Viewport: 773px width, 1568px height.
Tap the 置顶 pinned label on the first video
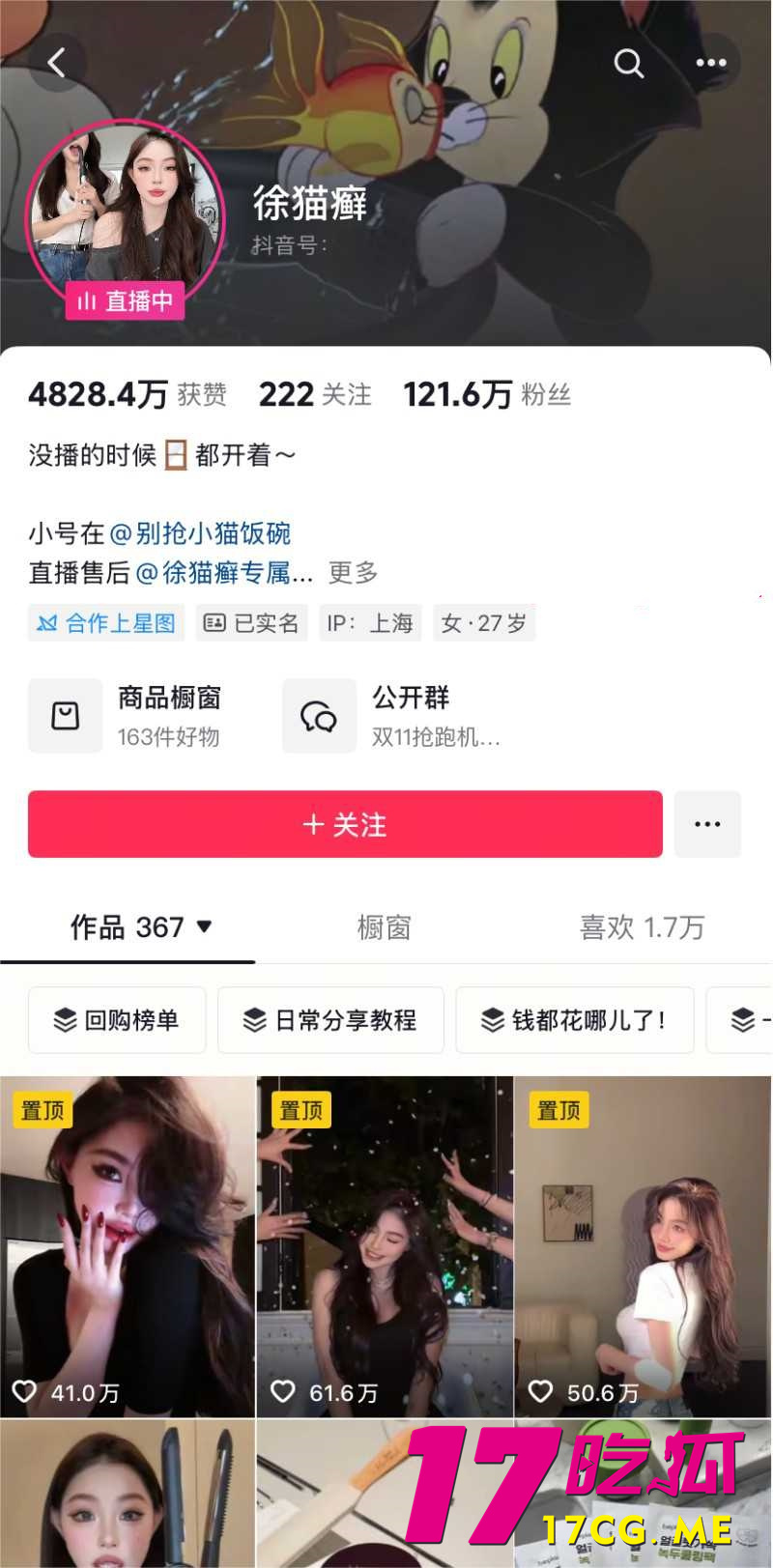pyautogui.click(x=43, y=1110)
